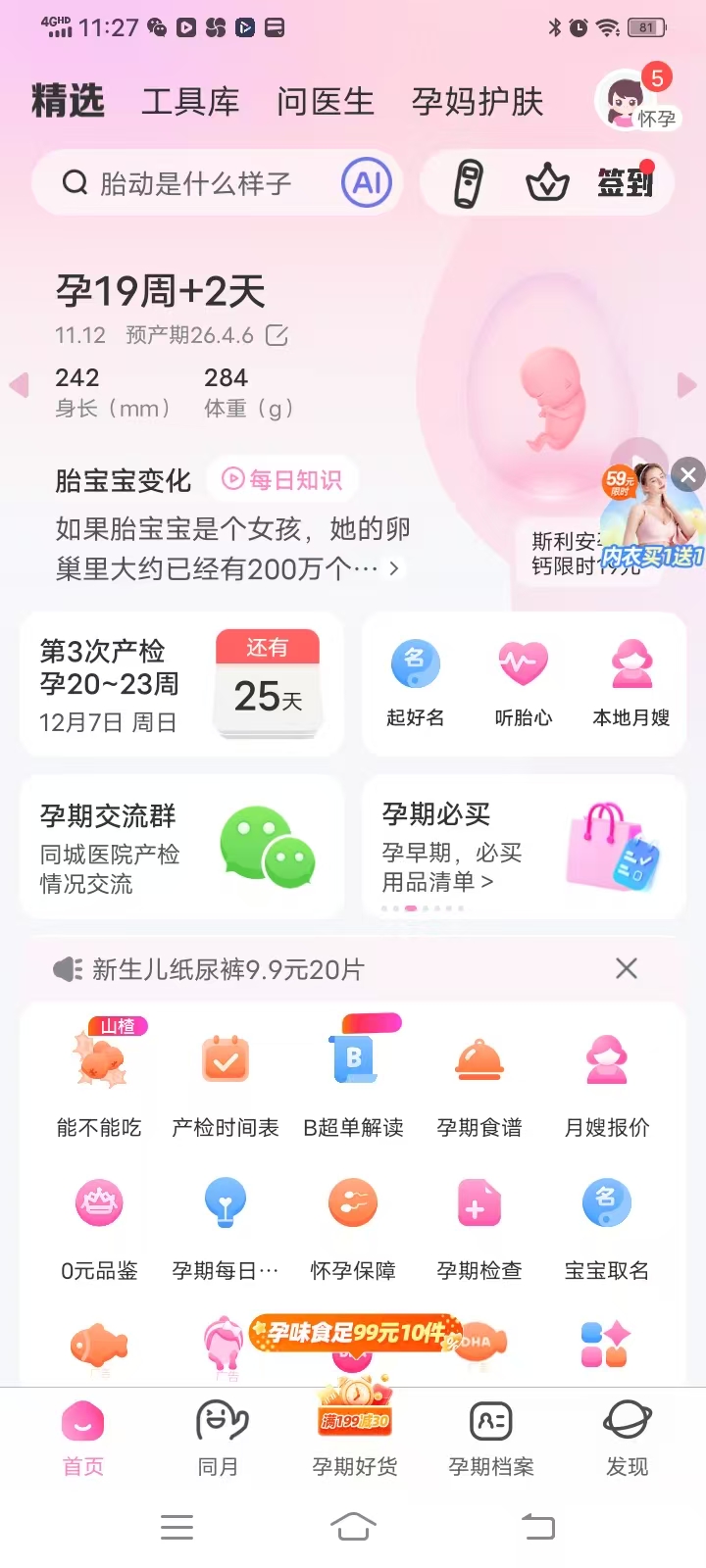706x1568 pixels.
Task: Tap the AI icon in the search bar
Action: 366,183
